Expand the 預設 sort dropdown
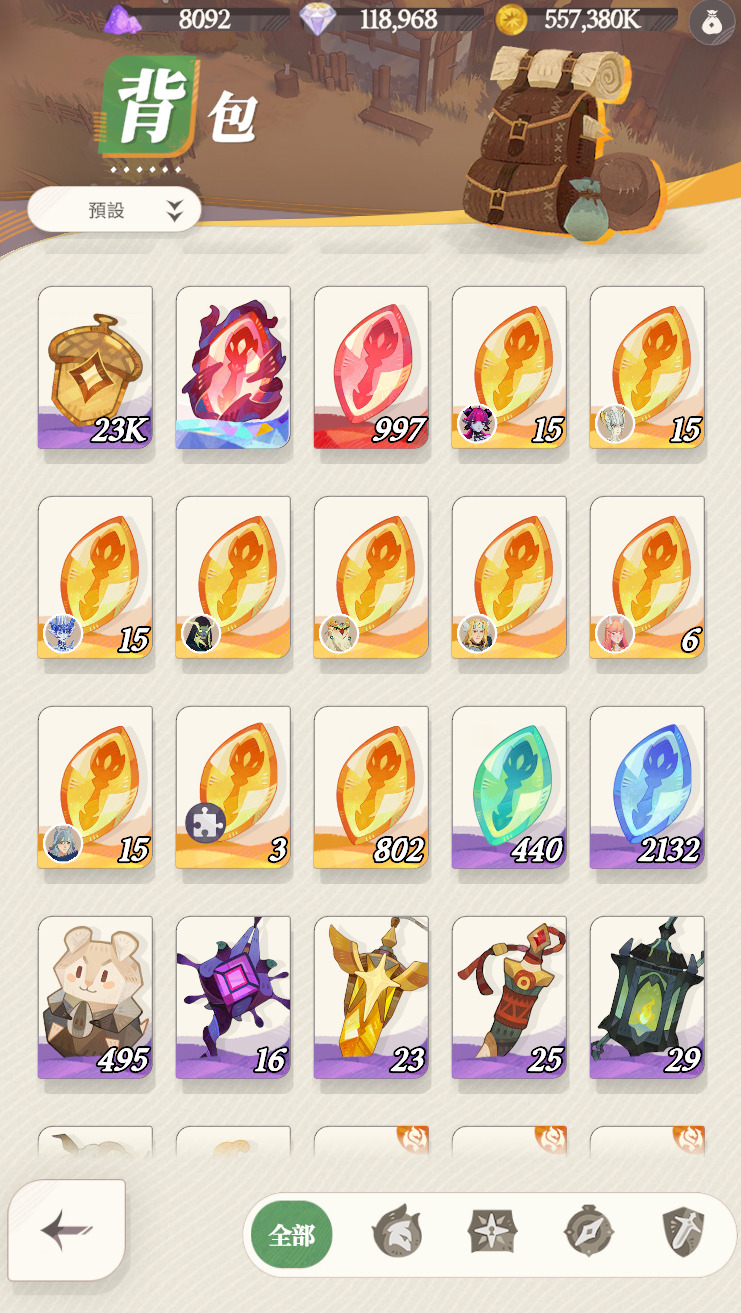This screenshot has width=741, height=1313. tap(115, 210)
